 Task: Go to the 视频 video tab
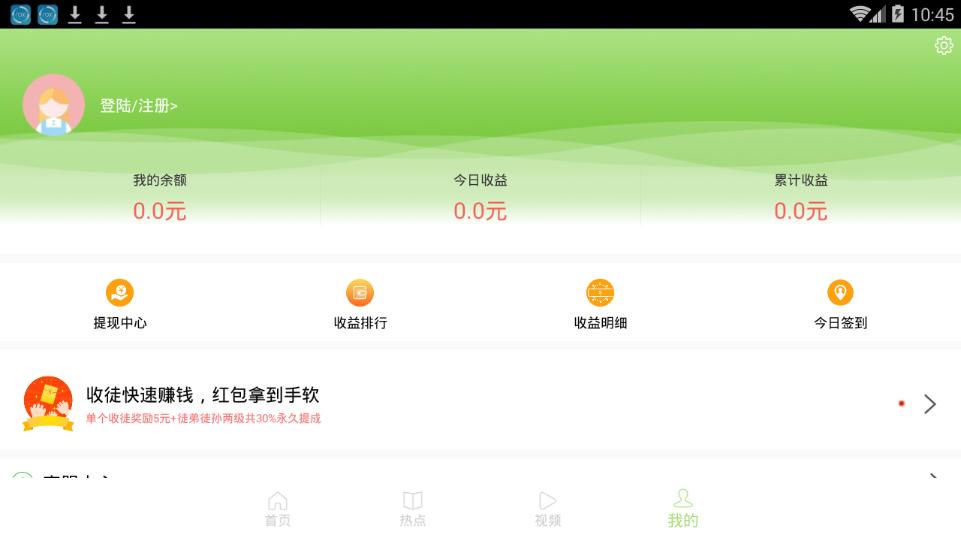548,509
